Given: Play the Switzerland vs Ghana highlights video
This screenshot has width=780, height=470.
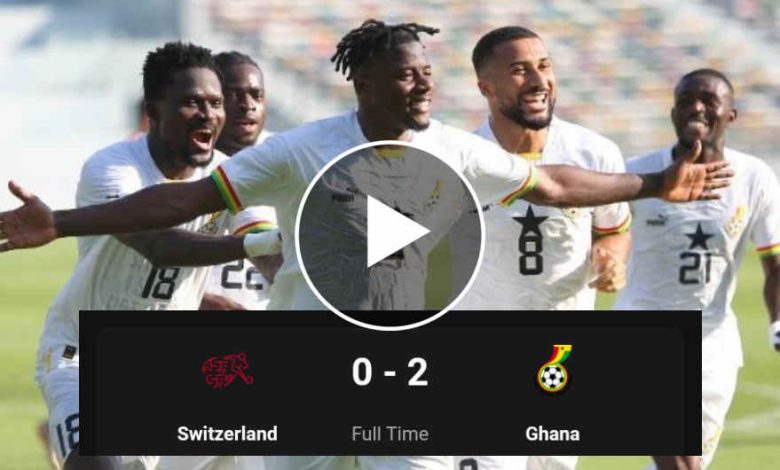Looking at the screenshot, I should 390,234.
